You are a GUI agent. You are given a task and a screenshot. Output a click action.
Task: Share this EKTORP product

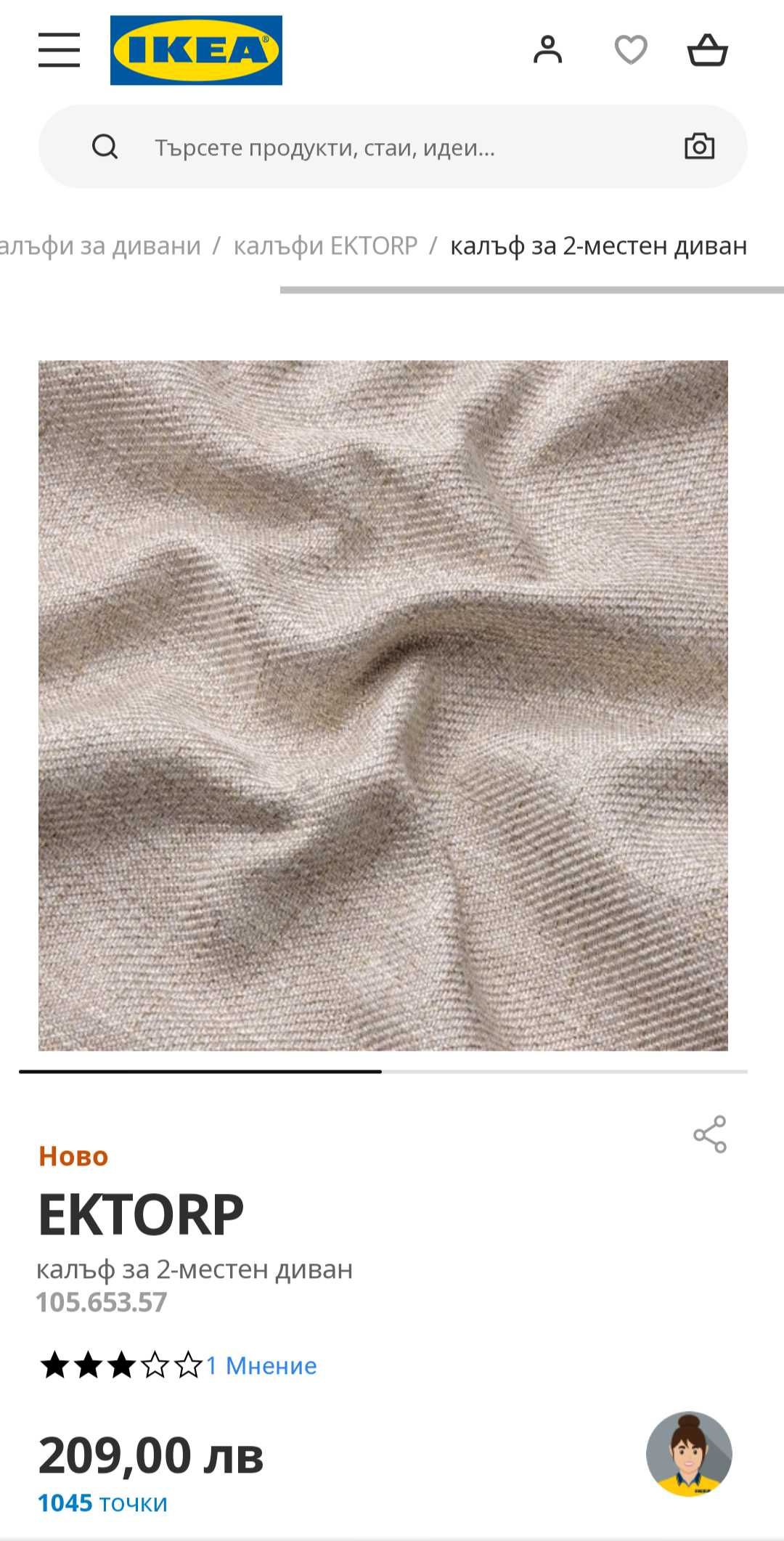(x=709, y=1134)
